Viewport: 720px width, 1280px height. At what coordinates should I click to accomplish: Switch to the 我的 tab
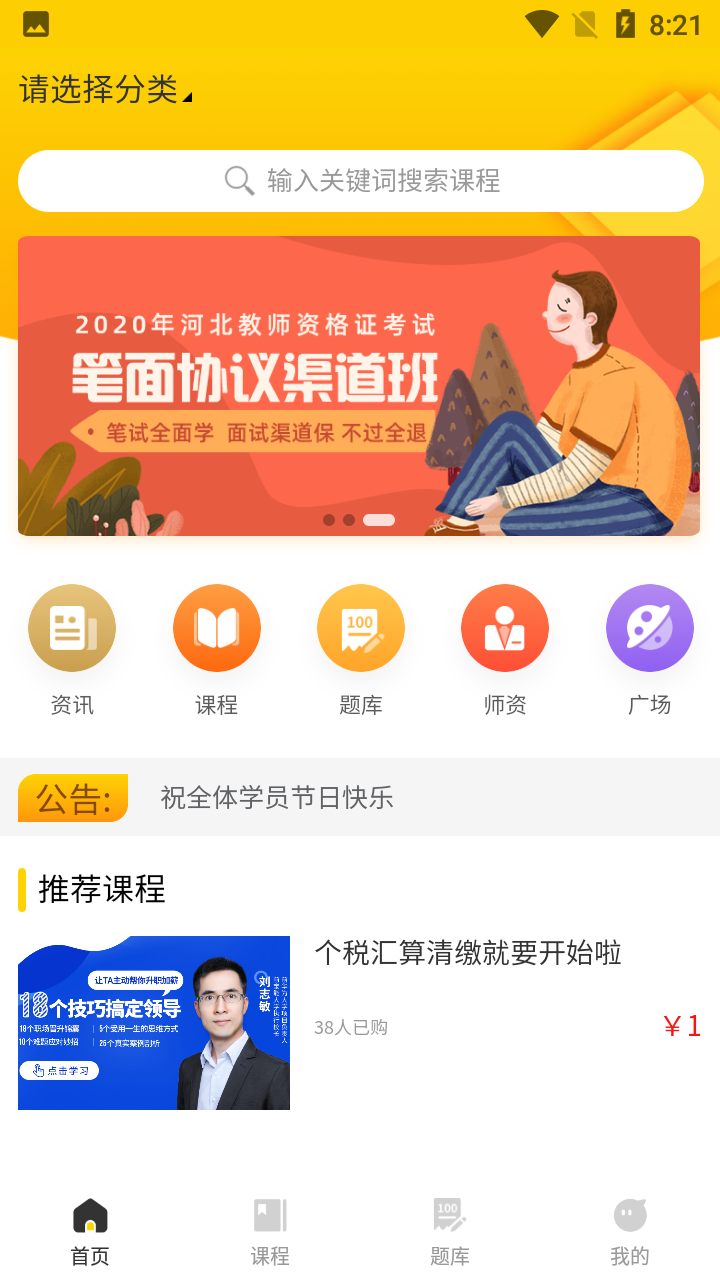click(630, 1232)
